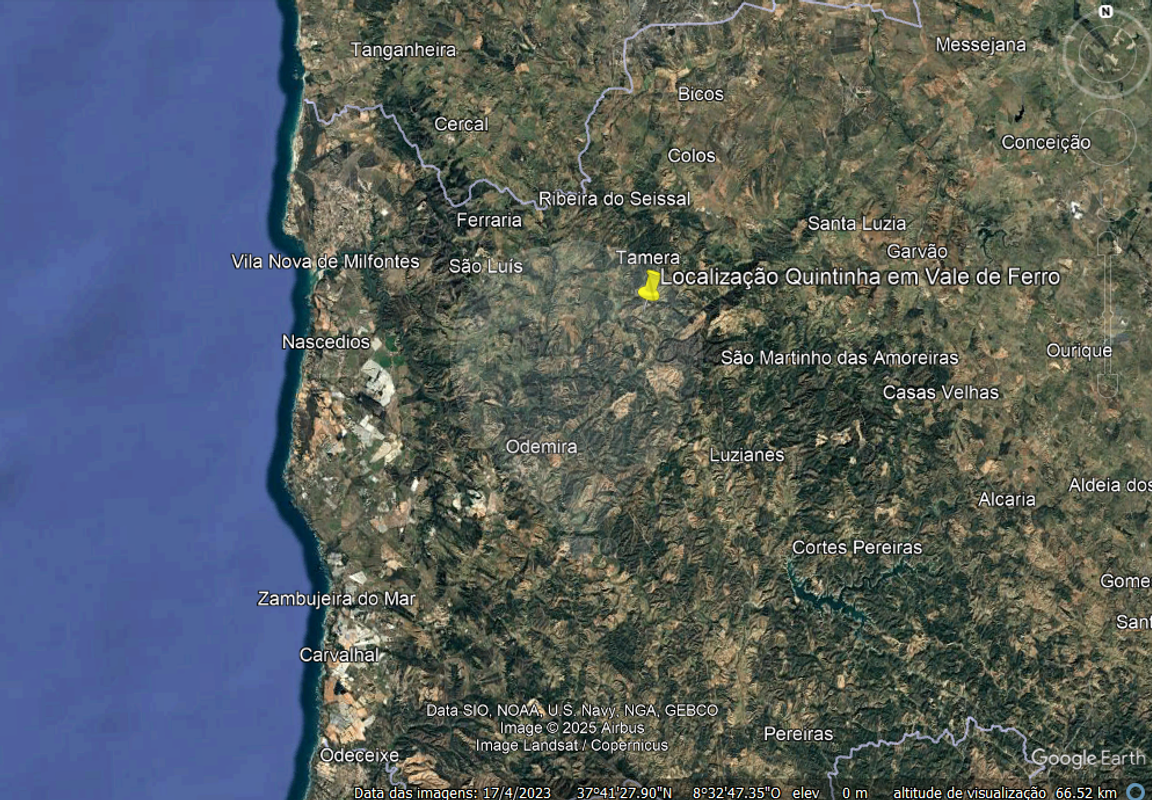Reset map orientation with the North compass
Image resolution: width=1152 pixels, height=800 pixels.
click(x=1105, y=12)
